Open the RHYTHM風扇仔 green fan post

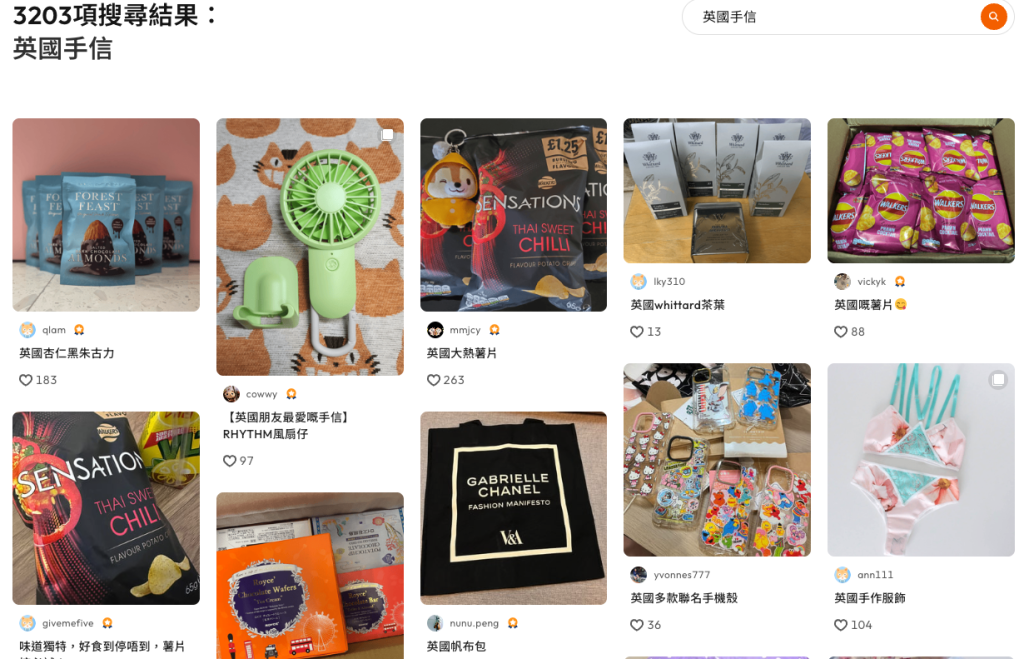[x=310, y=247]
